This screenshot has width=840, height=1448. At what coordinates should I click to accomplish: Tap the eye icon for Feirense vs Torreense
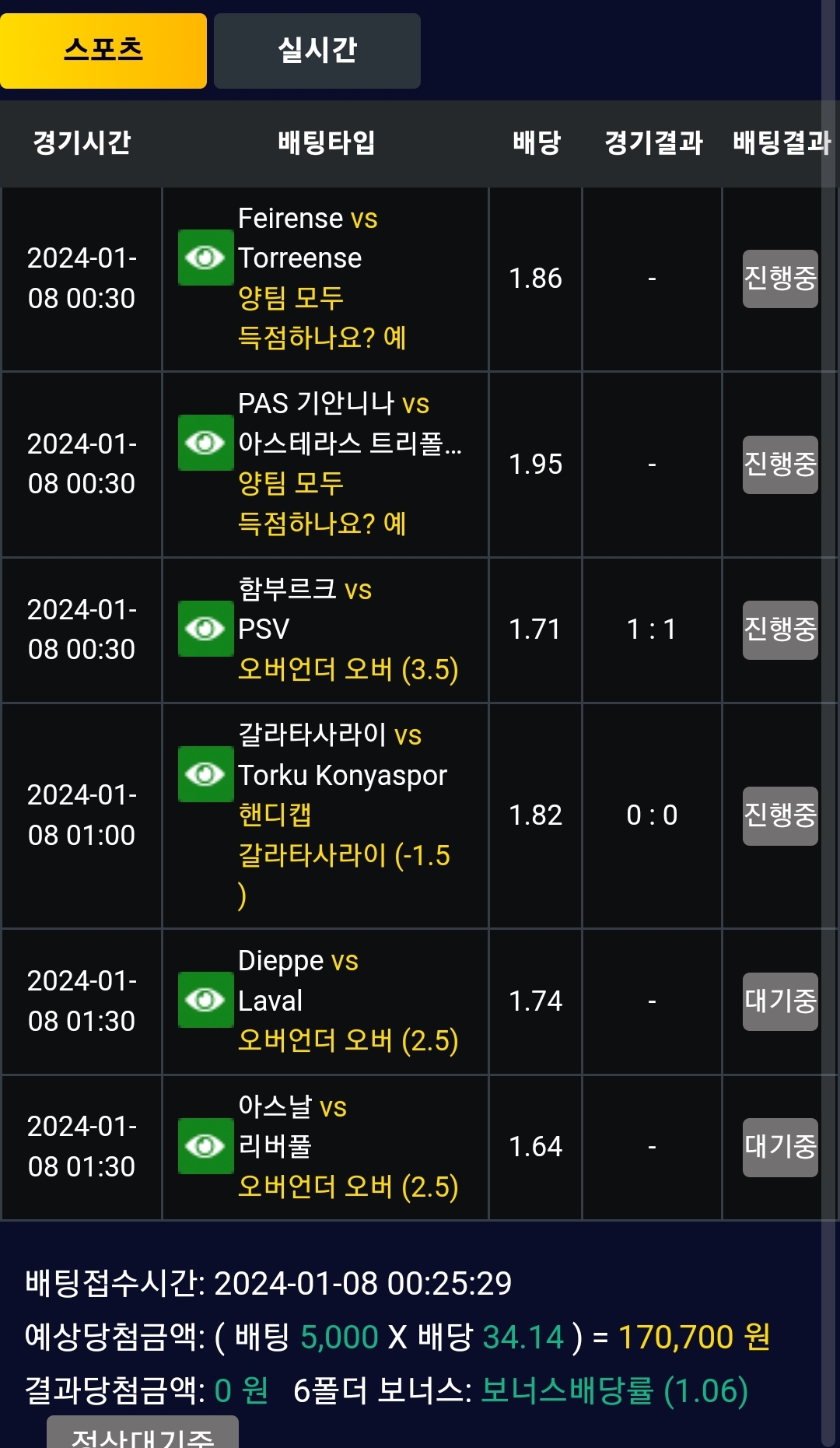pos(205,258)
